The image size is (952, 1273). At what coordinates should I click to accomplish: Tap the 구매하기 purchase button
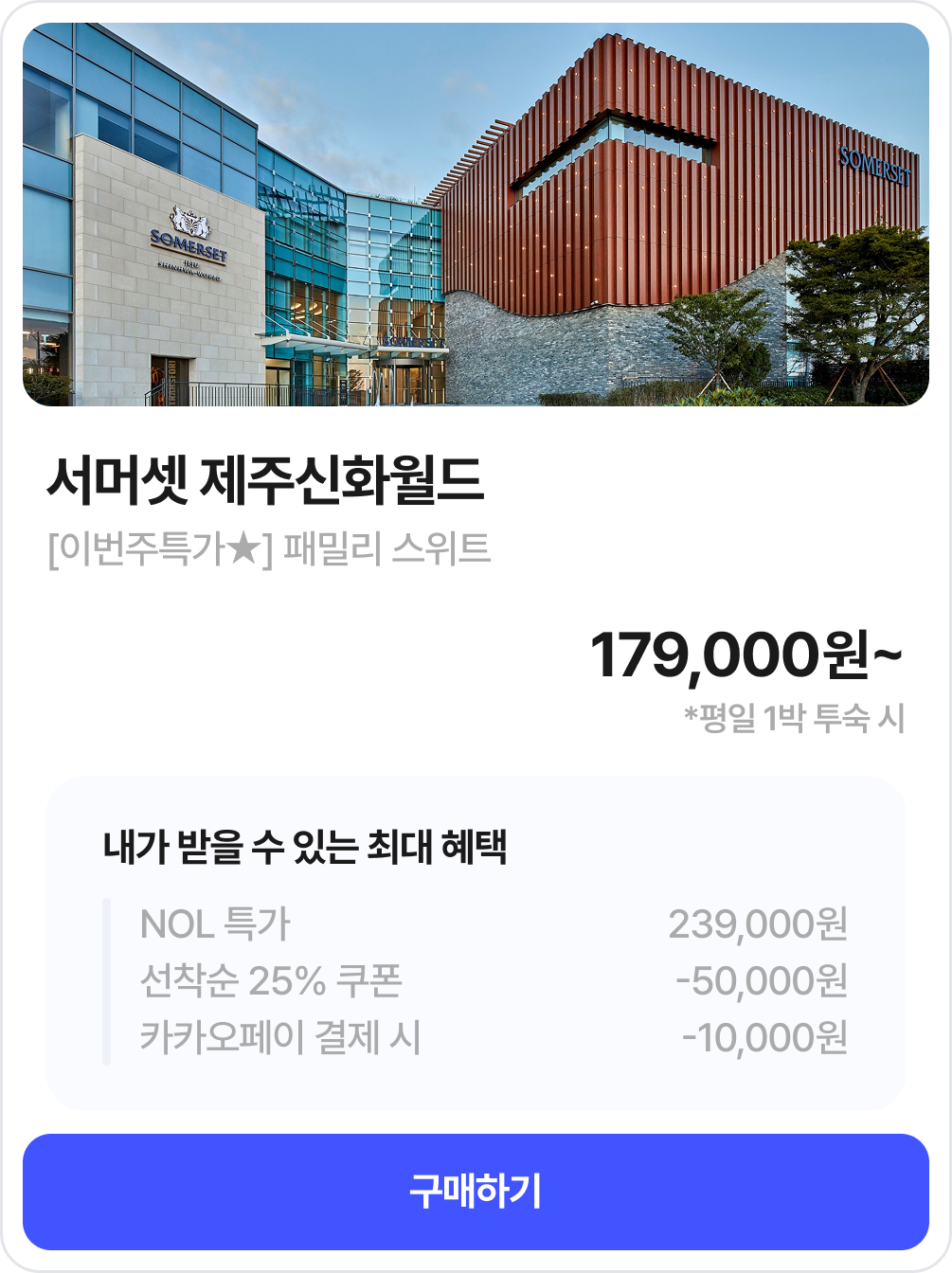click(476, 1192)
